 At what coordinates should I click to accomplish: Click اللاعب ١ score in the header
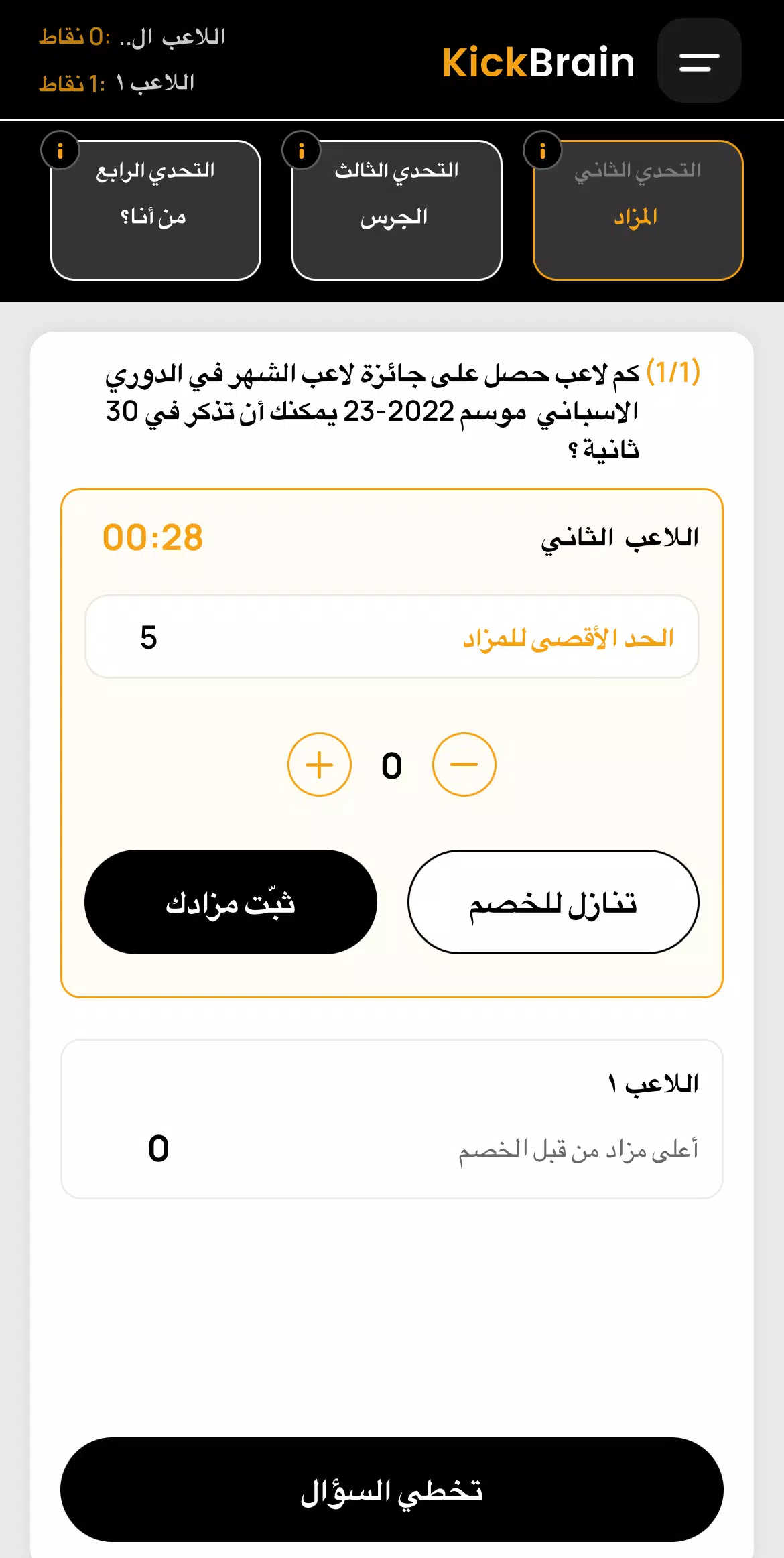pos(115,81)
